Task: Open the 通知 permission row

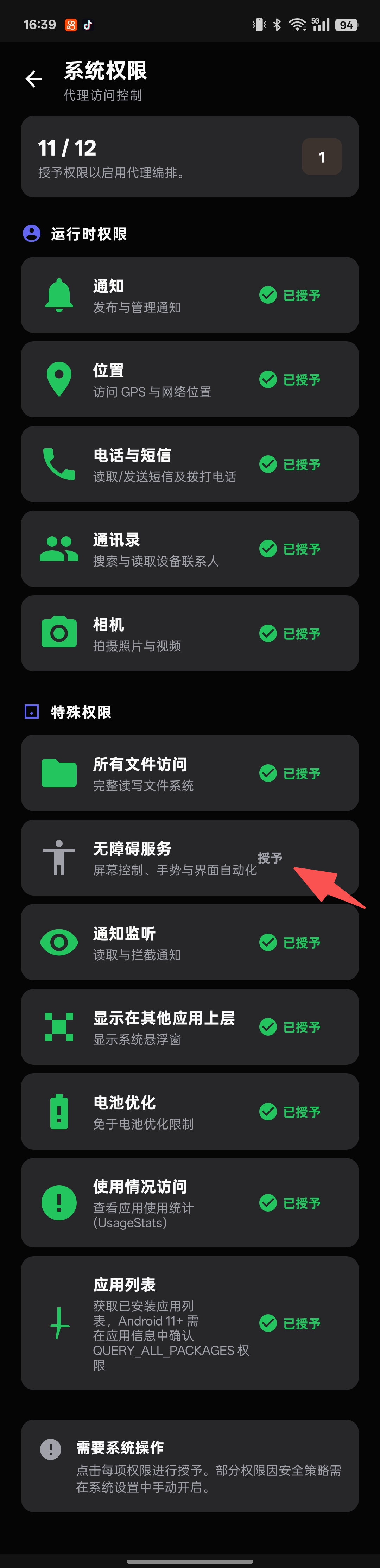Action: pyautogui.click(x=189, y=295)
